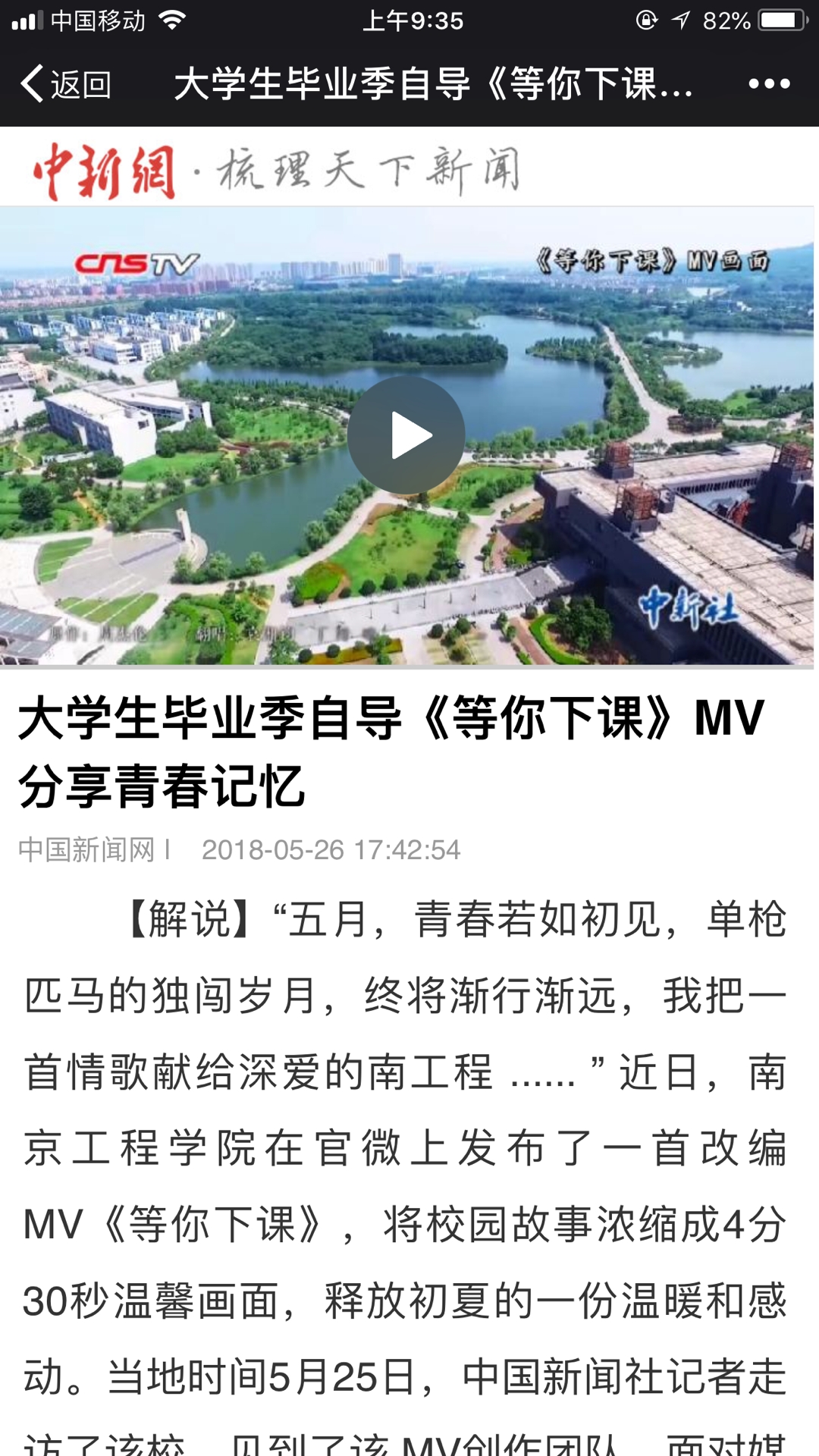Play the 等你下课 MV video
This screenshot has height=1456, width=819.
pos(406,435)
